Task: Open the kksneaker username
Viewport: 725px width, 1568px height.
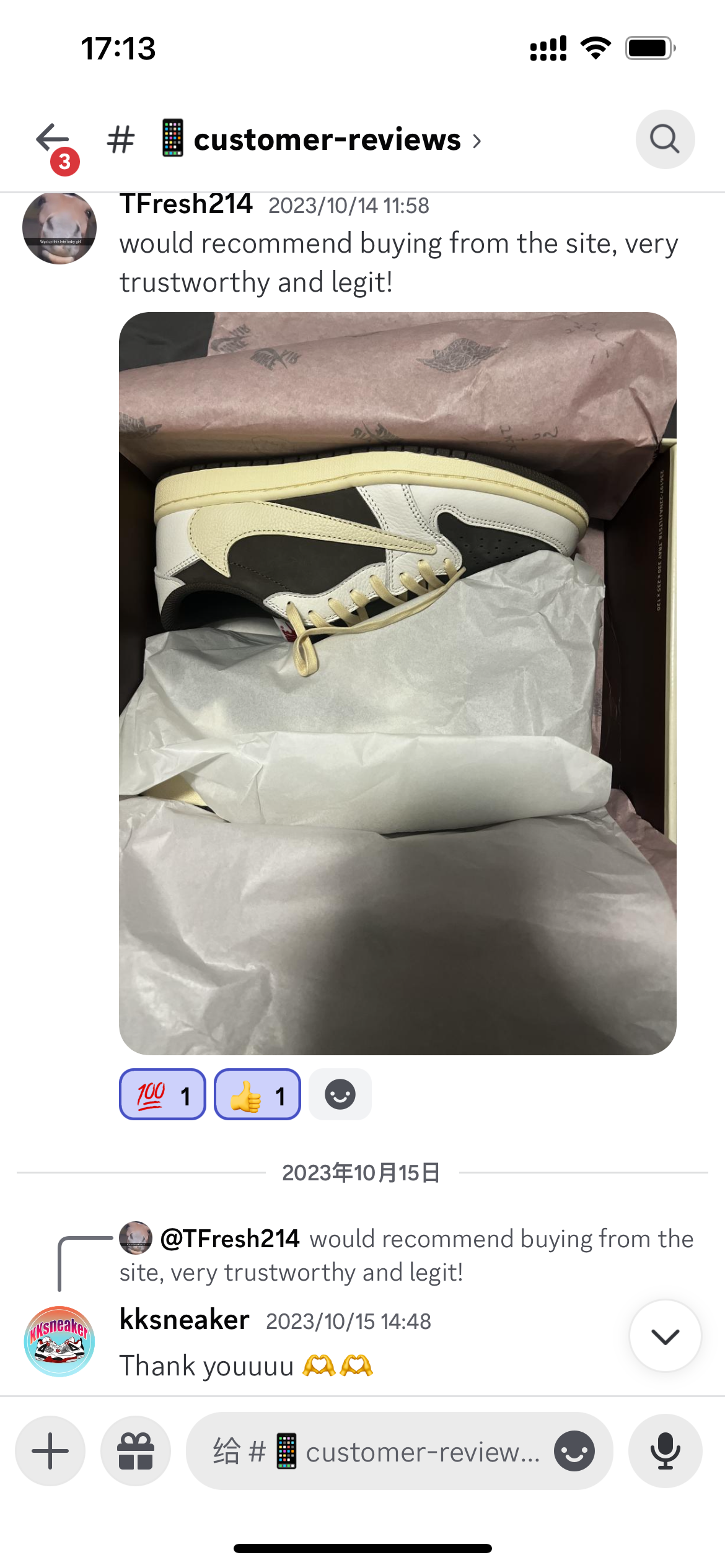Action: [x=184, y=1320]
